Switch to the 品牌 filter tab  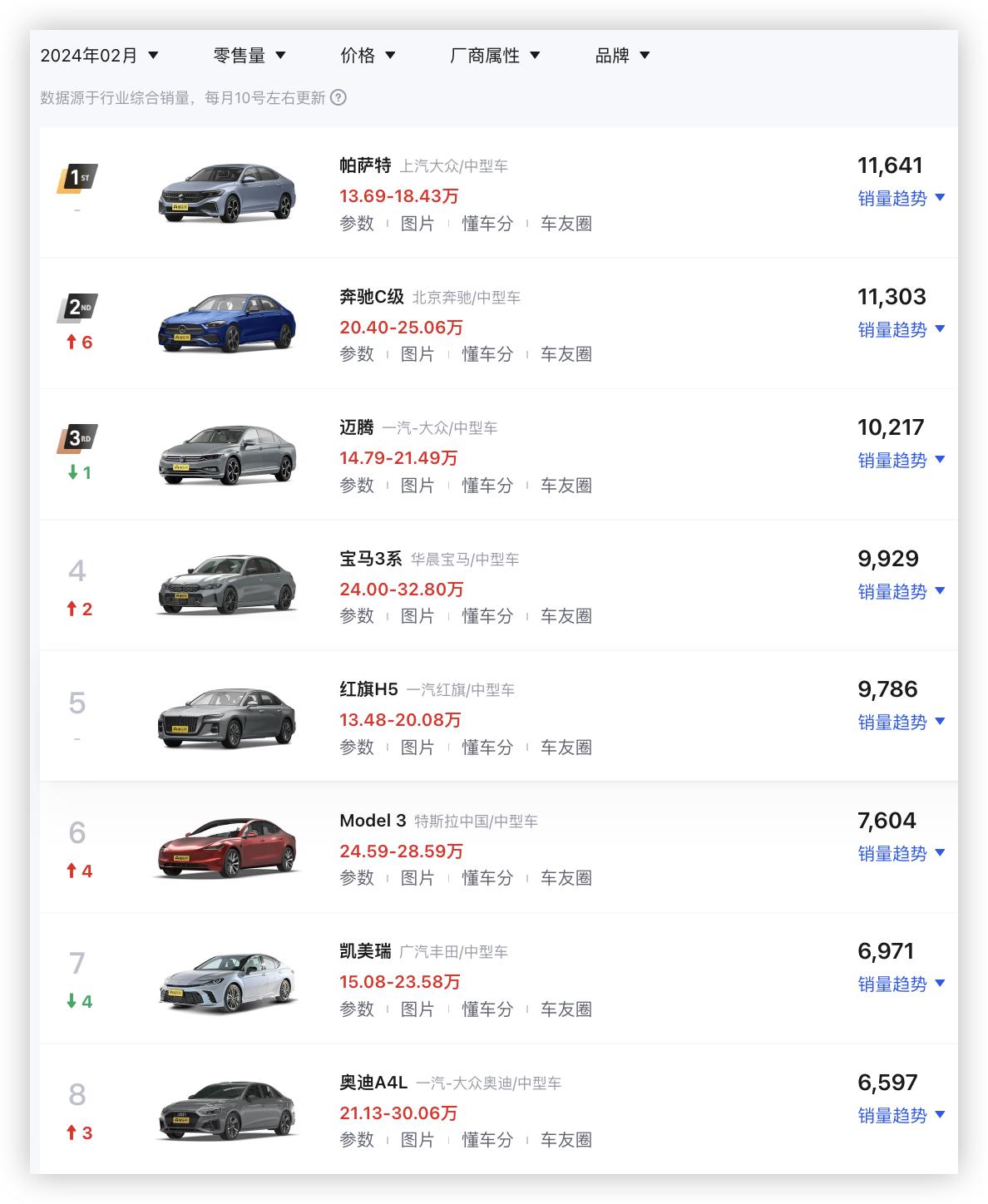pyautogui.click(x=620, y=56)
